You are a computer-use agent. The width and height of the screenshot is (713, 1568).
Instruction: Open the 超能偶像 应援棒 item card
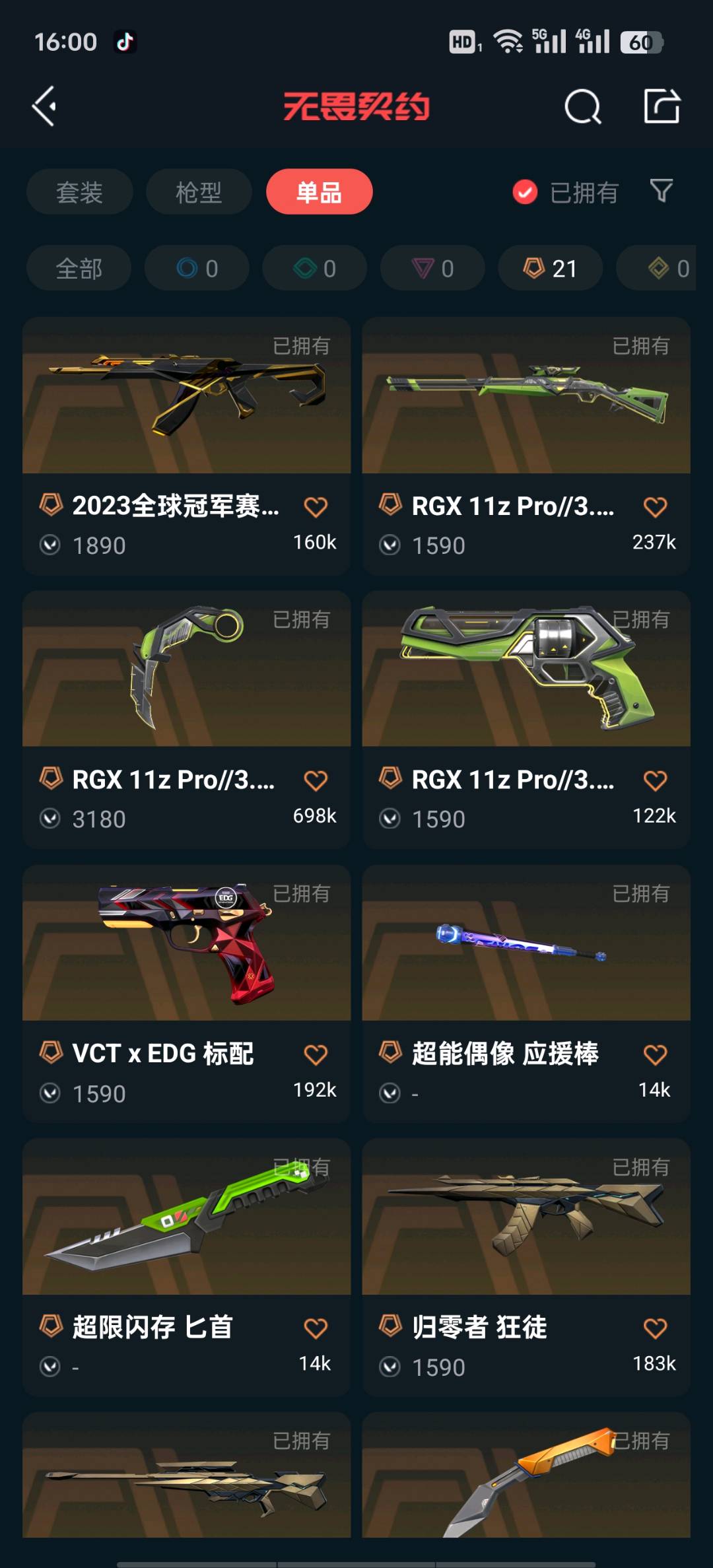click(x=526, y=994)
